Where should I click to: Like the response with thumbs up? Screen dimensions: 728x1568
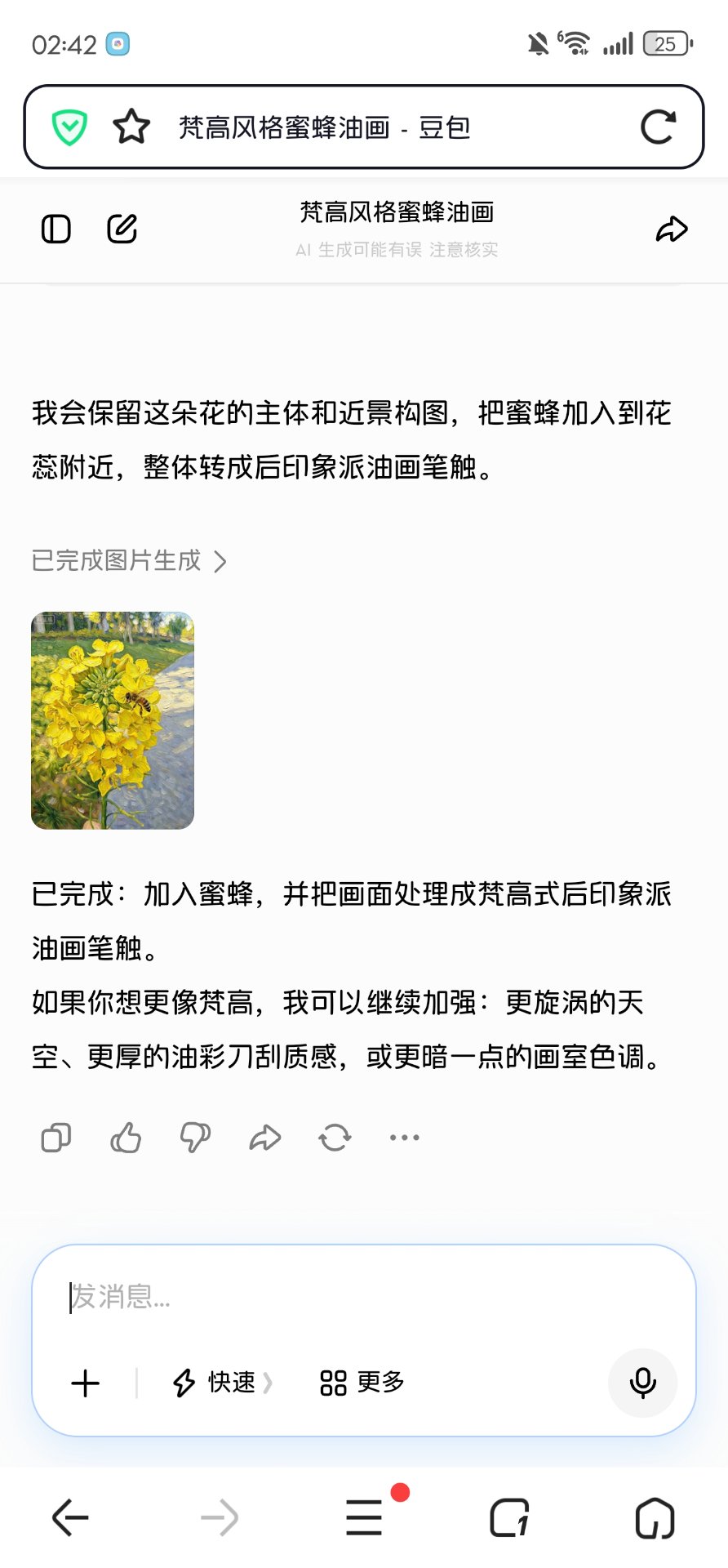click(x=126, y=1137)
